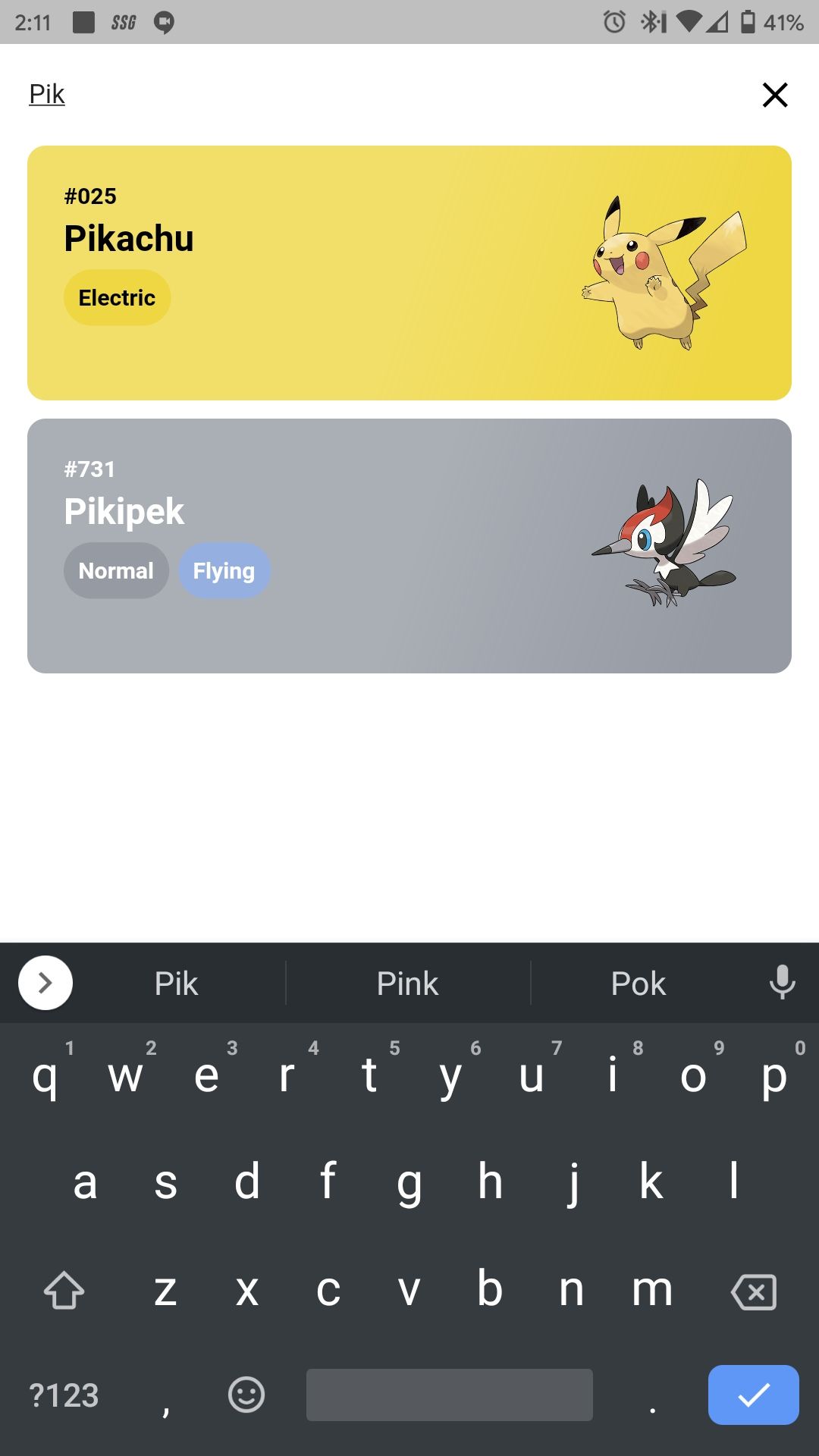Screen dimensions: 819x1456
Task: Clear the search with the X icon
Action: [775, 95]
